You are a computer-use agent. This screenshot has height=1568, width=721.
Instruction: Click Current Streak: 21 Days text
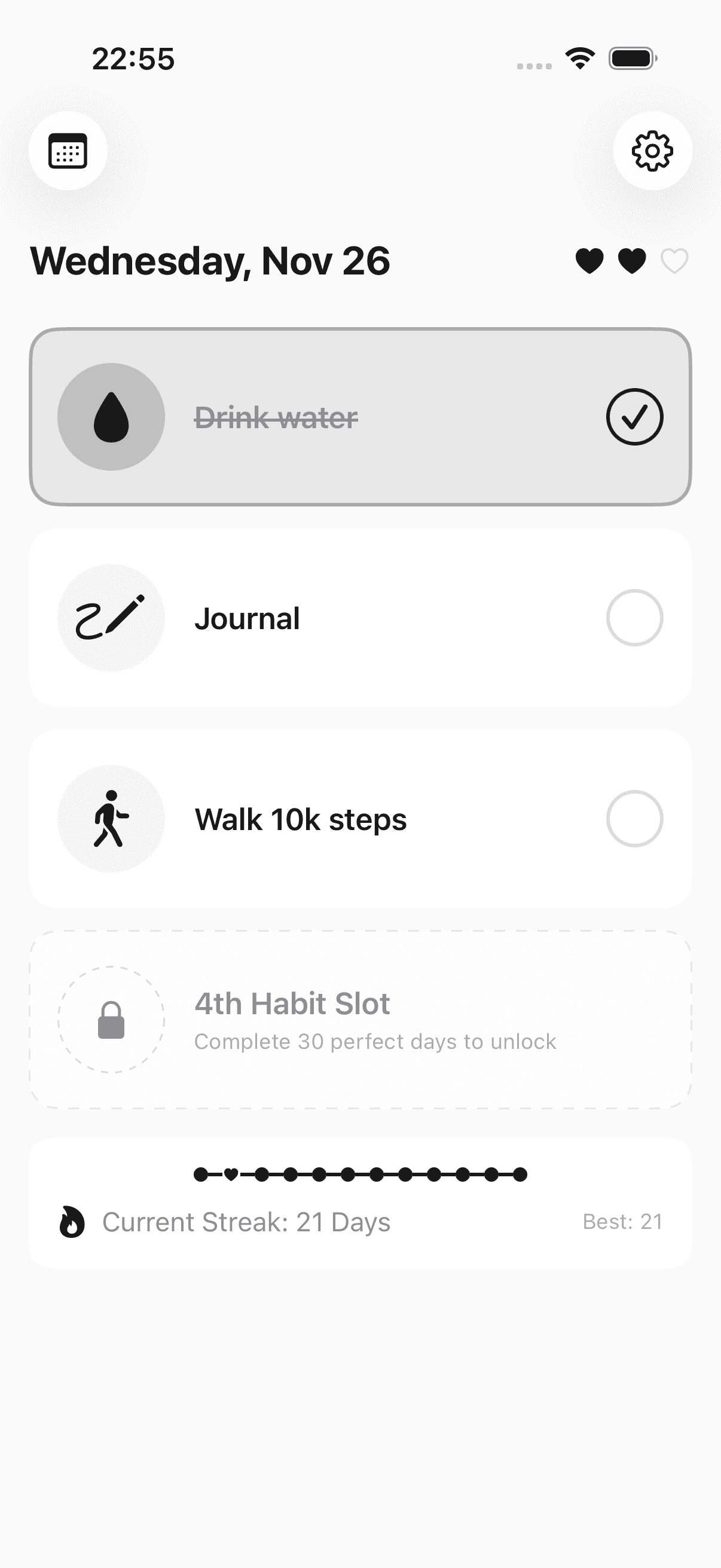[x=246, y=1221]
